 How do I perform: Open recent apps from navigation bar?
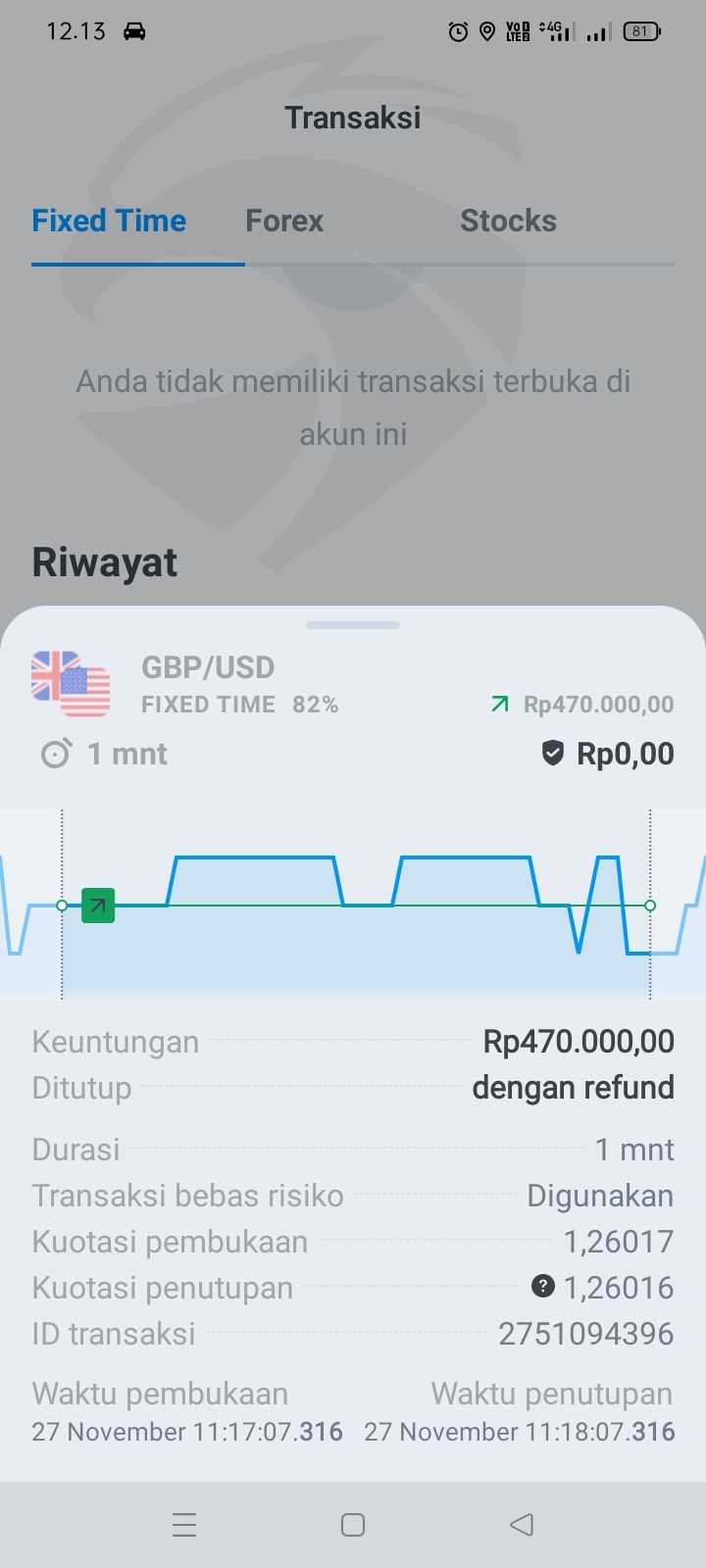click(184, 1524)
